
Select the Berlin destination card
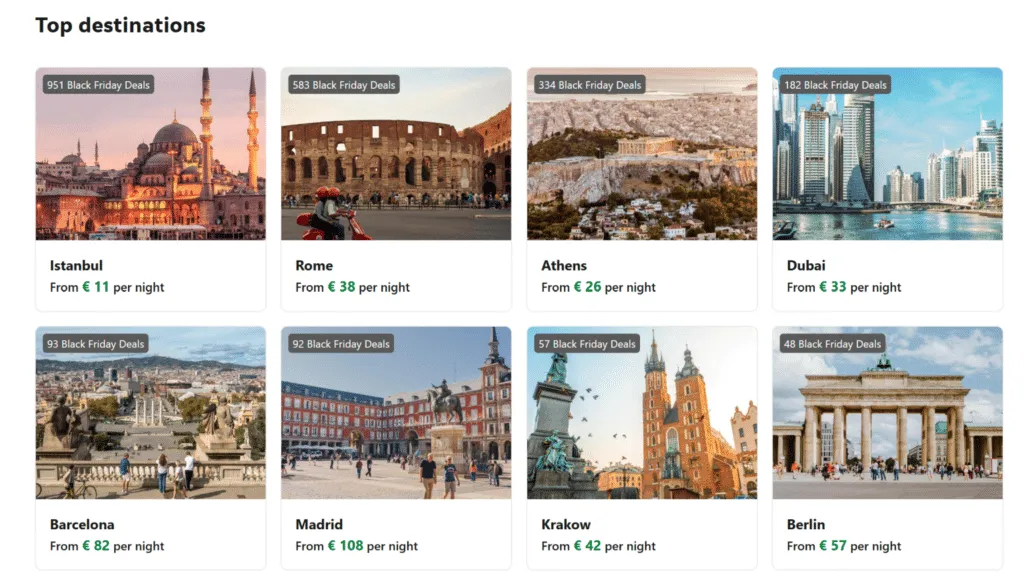[887, 447]
